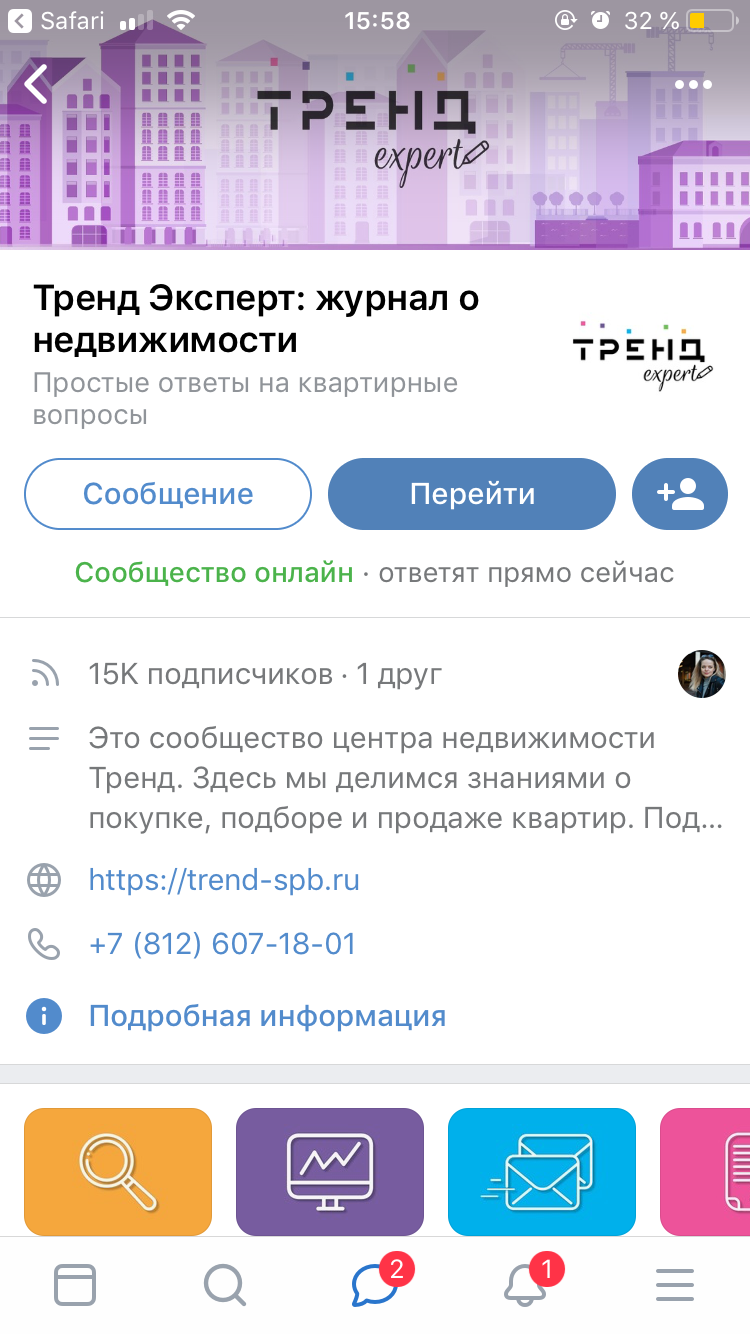Open the messages tab with 2 unread

coord(375,1285)
